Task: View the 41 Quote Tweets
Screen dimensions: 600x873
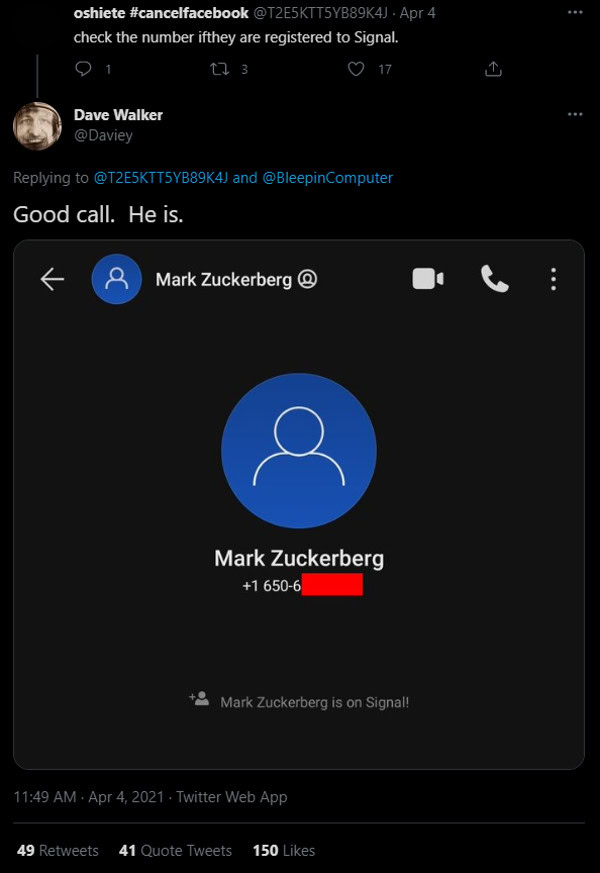Action: pos(175,850)
